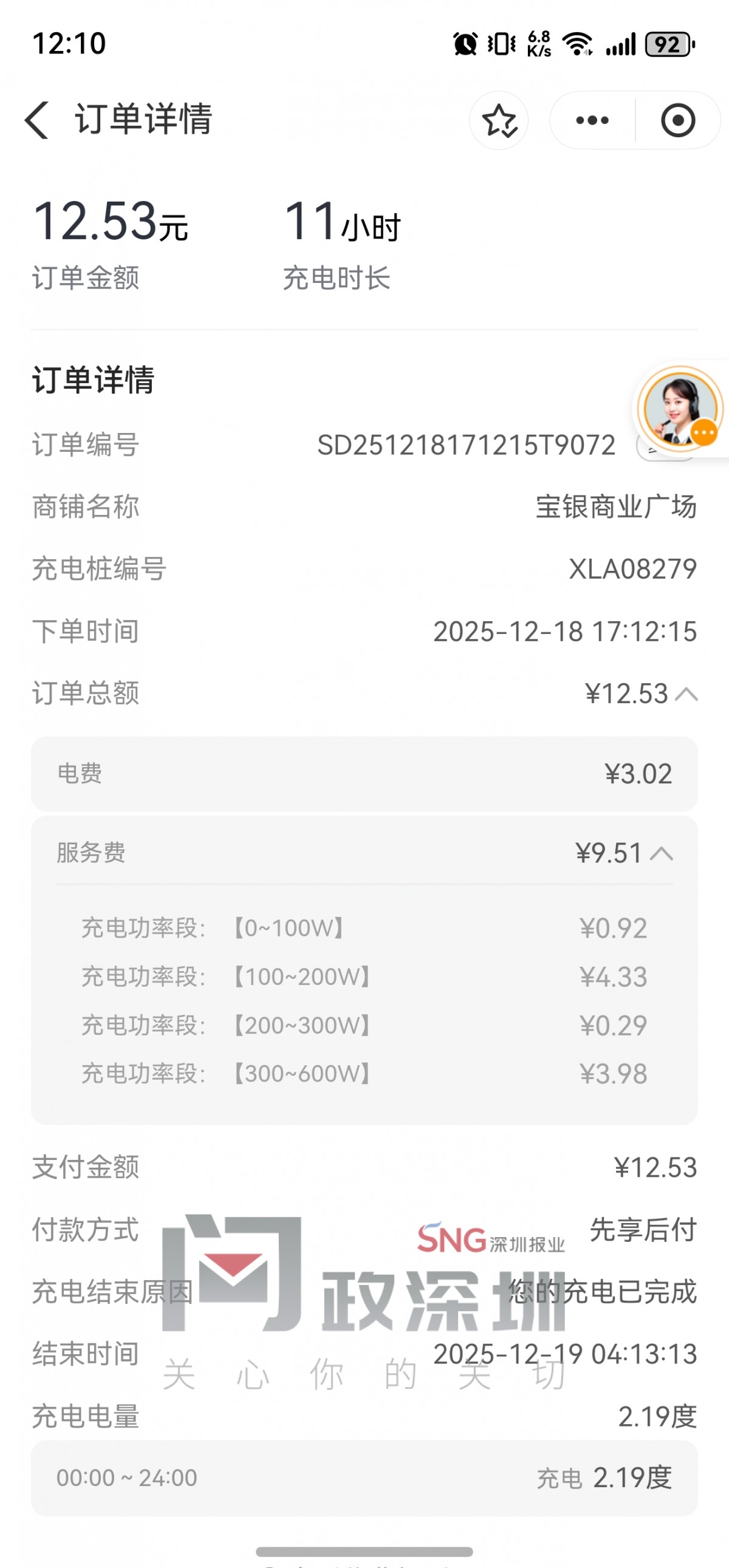Go back from the order details page
729x1568 pixels.
pos(36,120)
